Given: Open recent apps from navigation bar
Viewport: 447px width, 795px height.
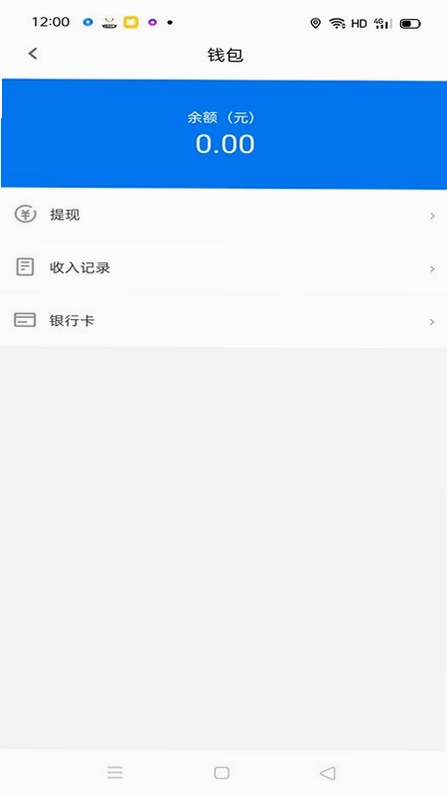Looking at the screenshot, I should pos(115,773).
